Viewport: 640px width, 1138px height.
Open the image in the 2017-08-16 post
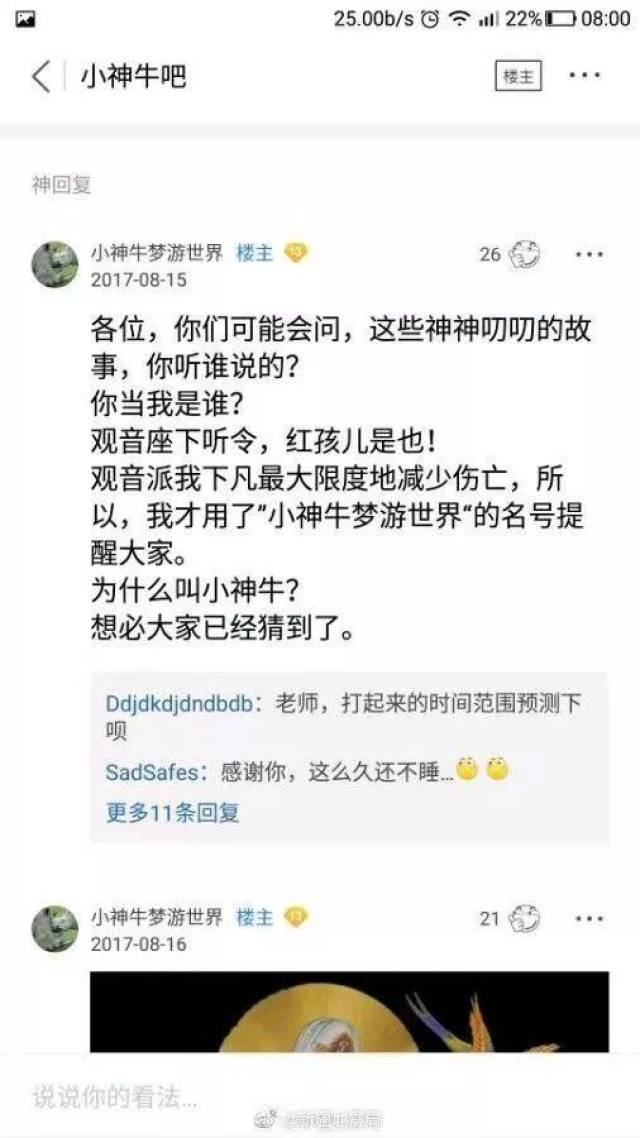[349, 1010]
